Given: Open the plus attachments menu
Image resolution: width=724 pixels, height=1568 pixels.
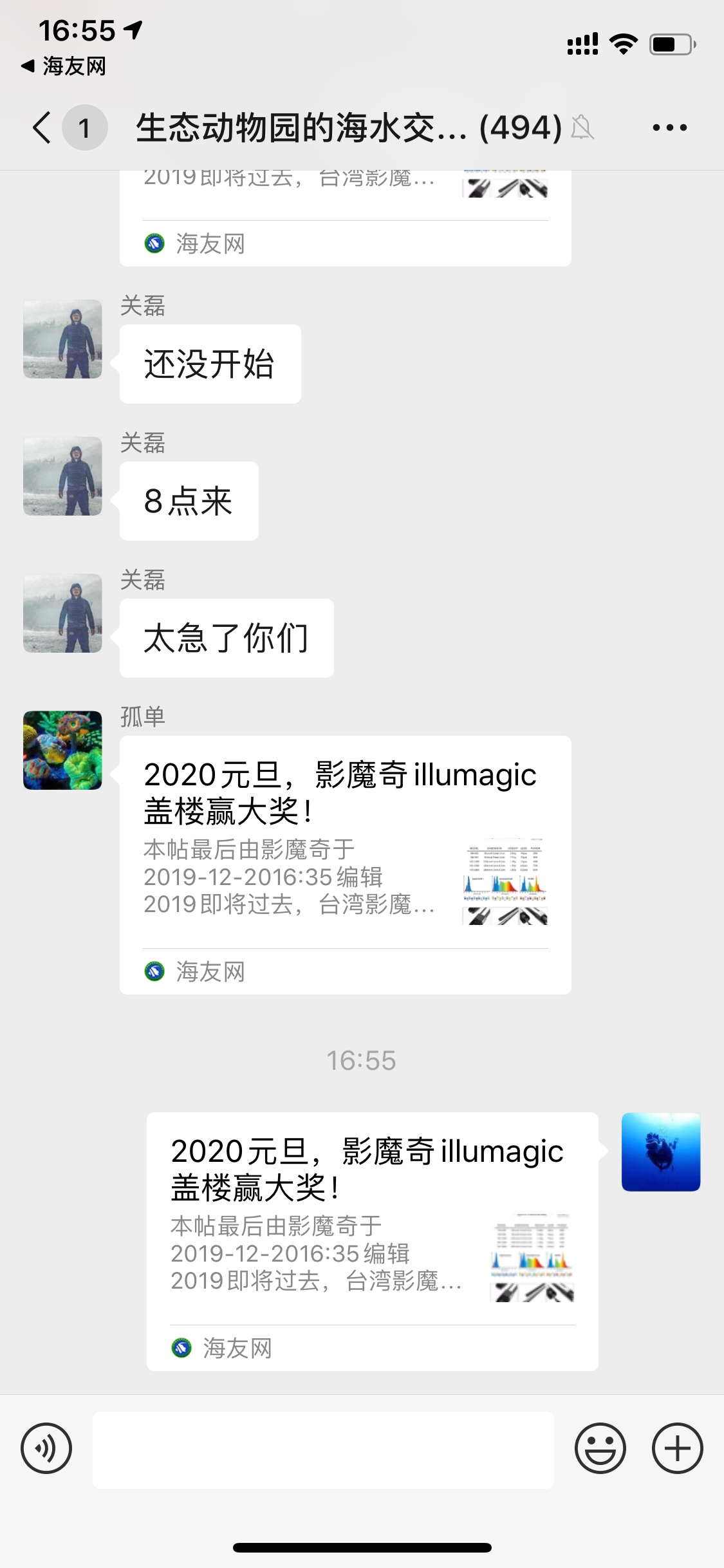Looking at the screenshot, I should pyautogui.click(x=677, y=1449).
